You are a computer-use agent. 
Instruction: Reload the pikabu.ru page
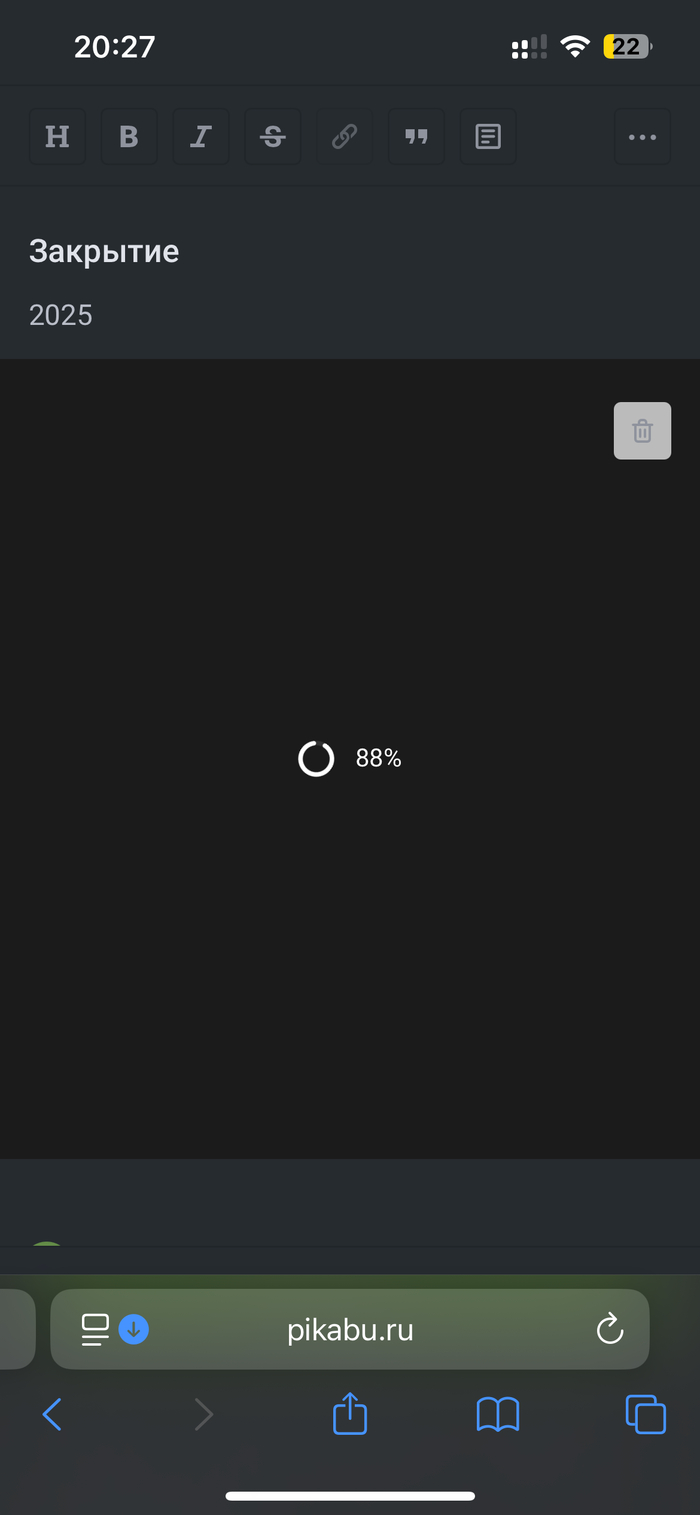(609, 1330)
